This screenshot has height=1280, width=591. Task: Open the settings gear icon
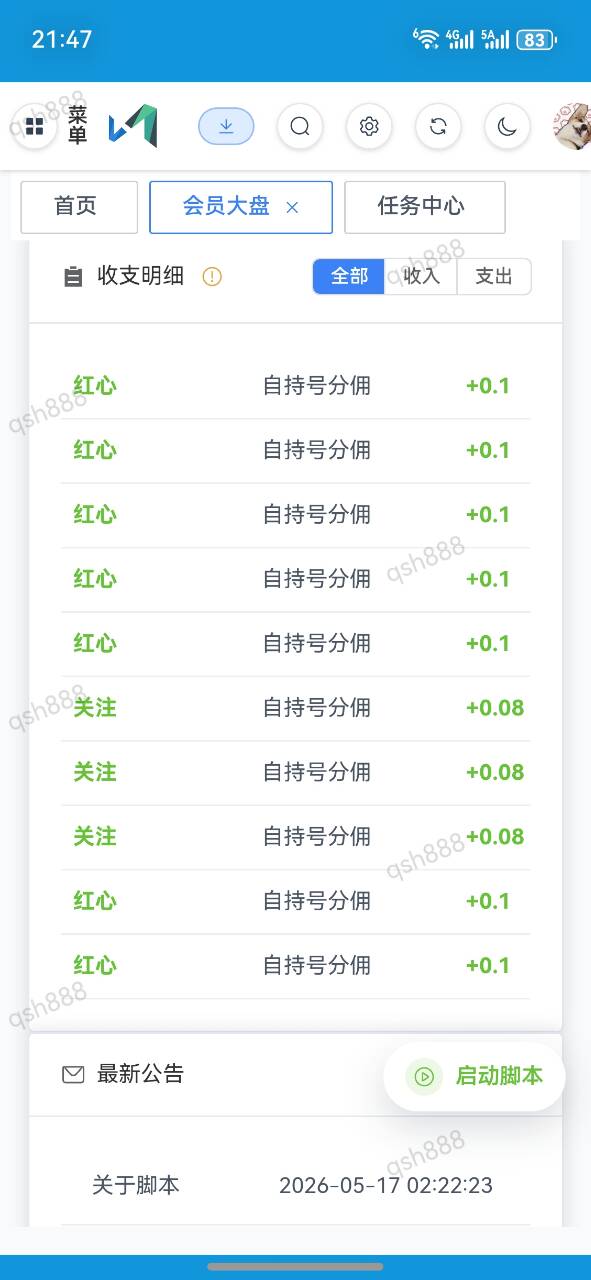point(369,127)
